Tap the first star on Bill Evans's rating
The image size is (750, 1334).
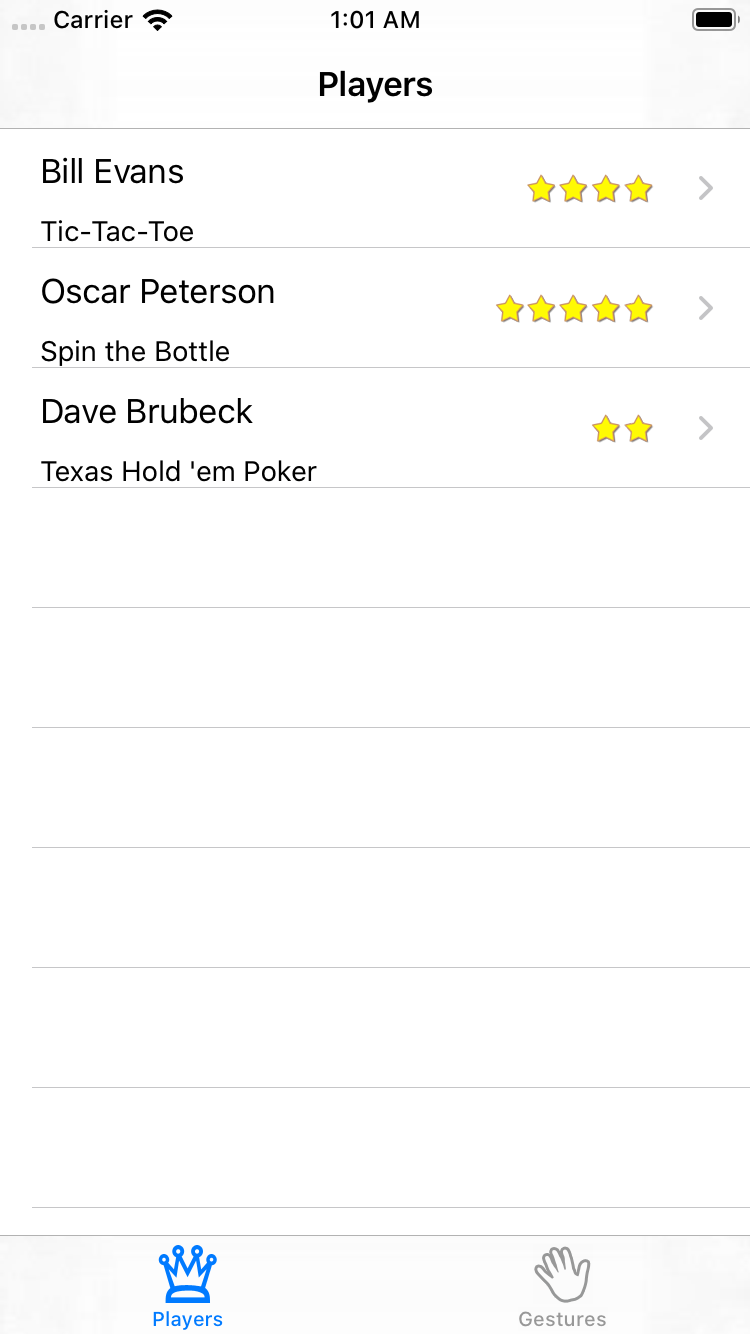click(x=540, y=188)
